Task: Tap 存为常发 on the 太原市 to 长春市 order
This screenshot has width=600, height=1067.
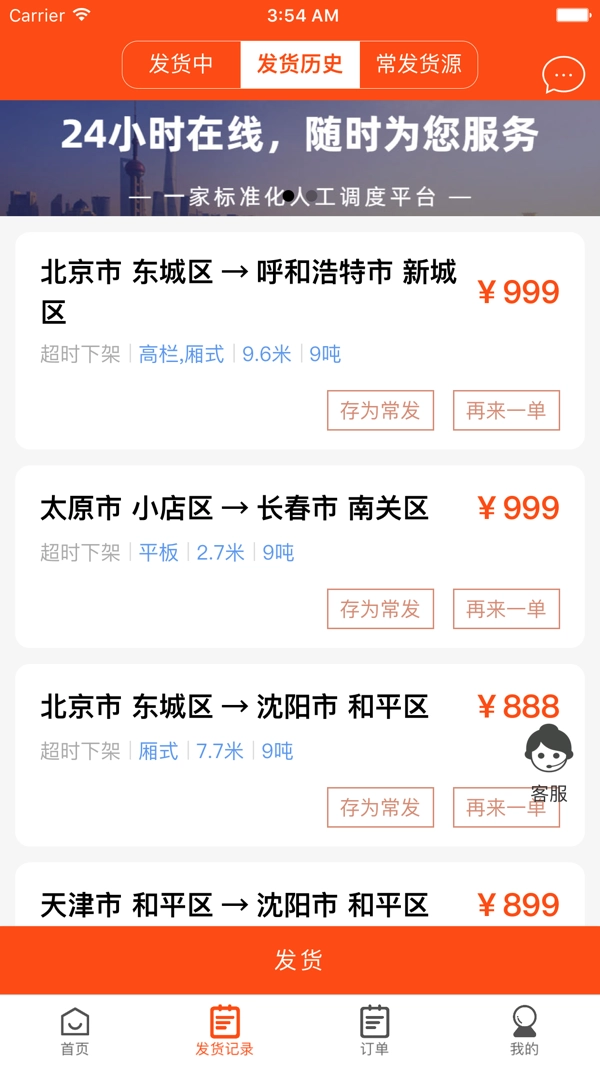Action: (x=380, y=609)
